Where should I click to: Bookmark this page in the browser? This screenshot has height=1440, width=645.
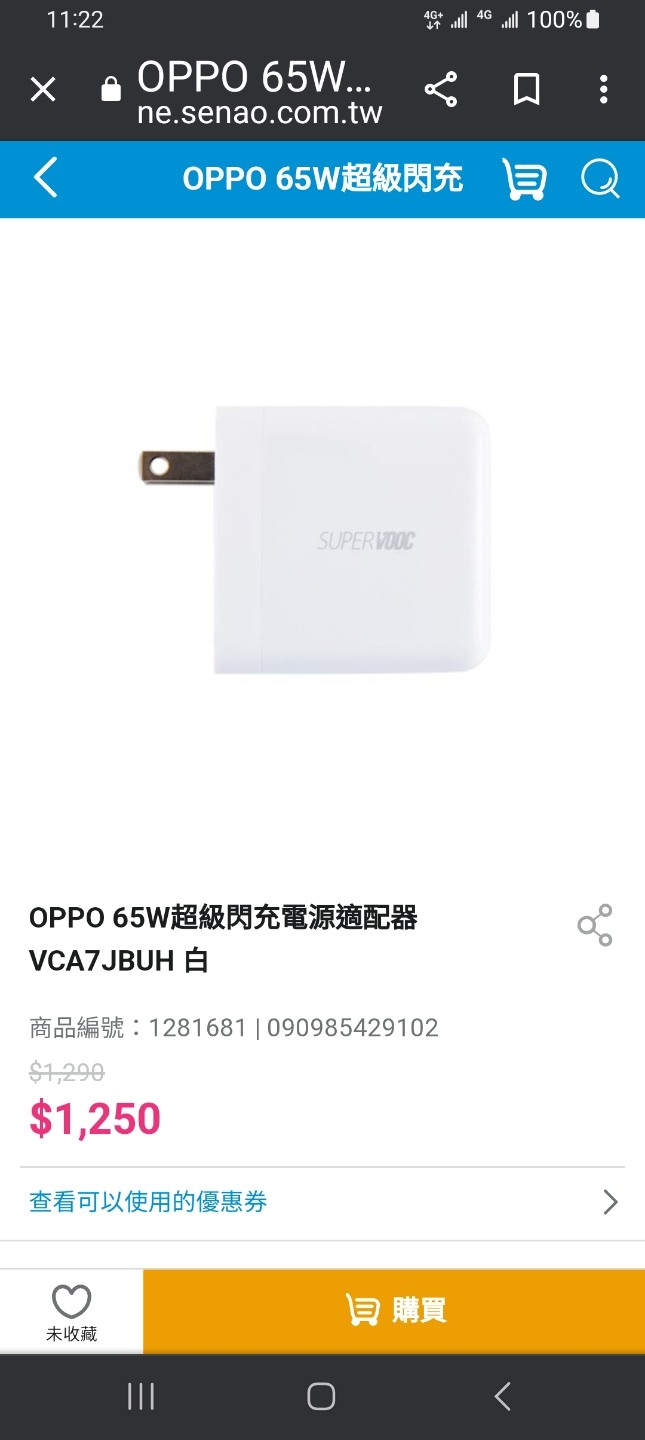point(526,90)
